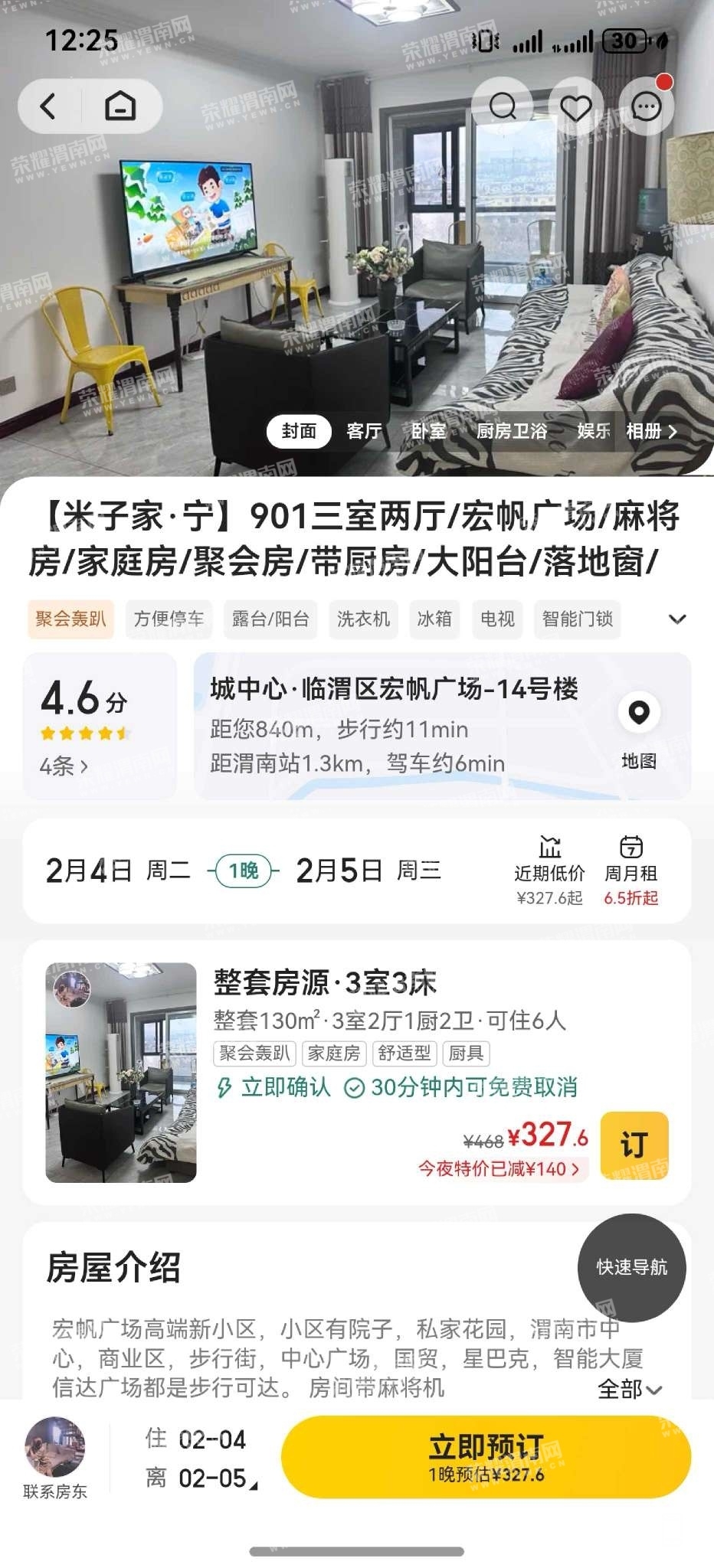Open the full 相册 album
Screen dimensions: 714x1568
(x=650, y=431)
